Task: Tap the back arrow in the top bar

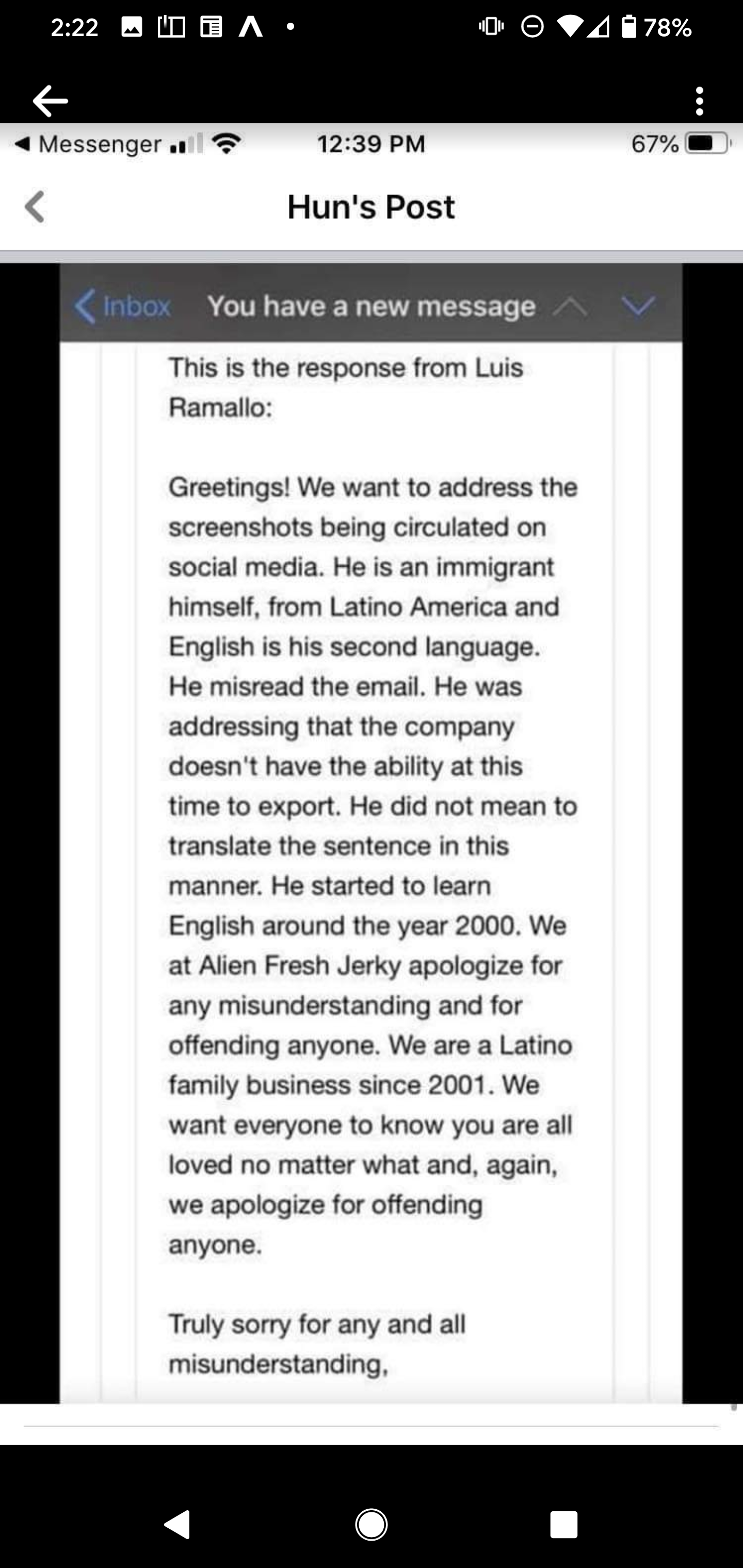Action: click(x=50, y=101)
